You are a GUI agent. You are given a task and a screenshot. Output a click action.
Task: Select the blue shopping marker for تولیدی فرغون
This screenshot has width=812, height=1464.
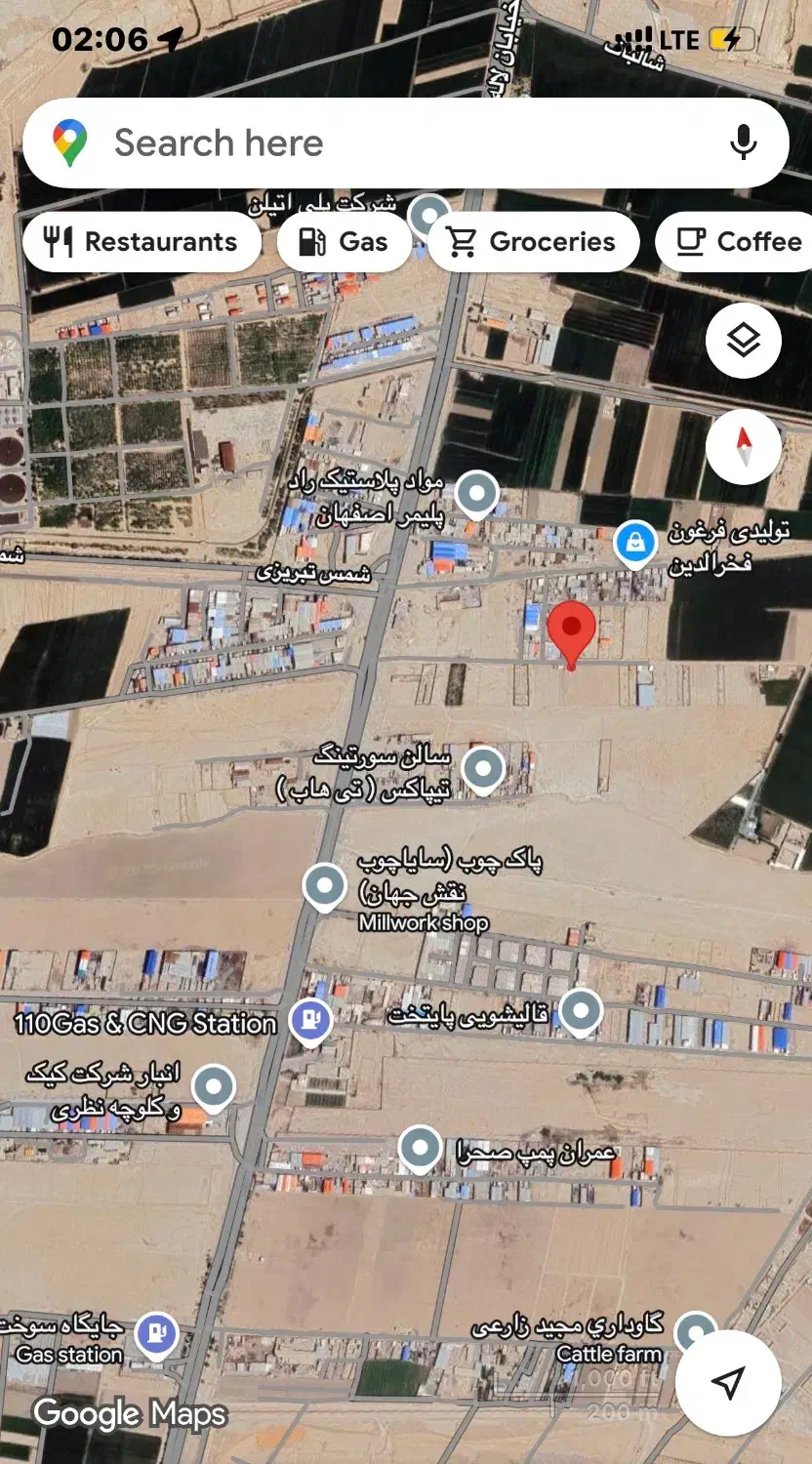click(x=635, y=542)
